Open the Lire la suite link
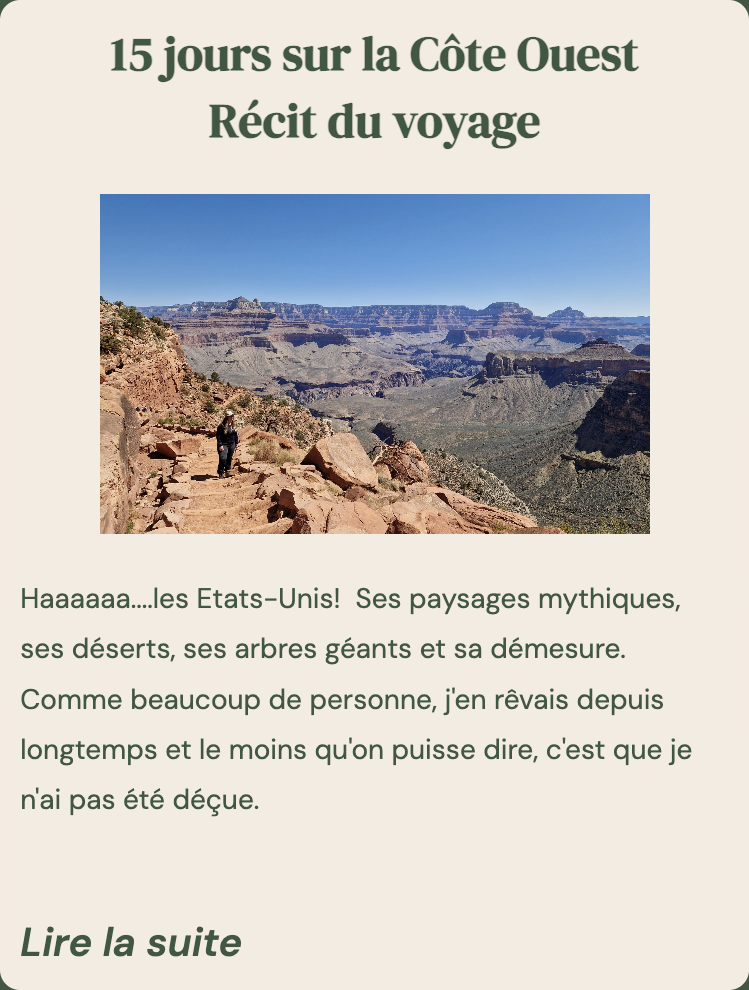Image resolution: width=749 pixels, height=990 pixels. pos(131,943)
